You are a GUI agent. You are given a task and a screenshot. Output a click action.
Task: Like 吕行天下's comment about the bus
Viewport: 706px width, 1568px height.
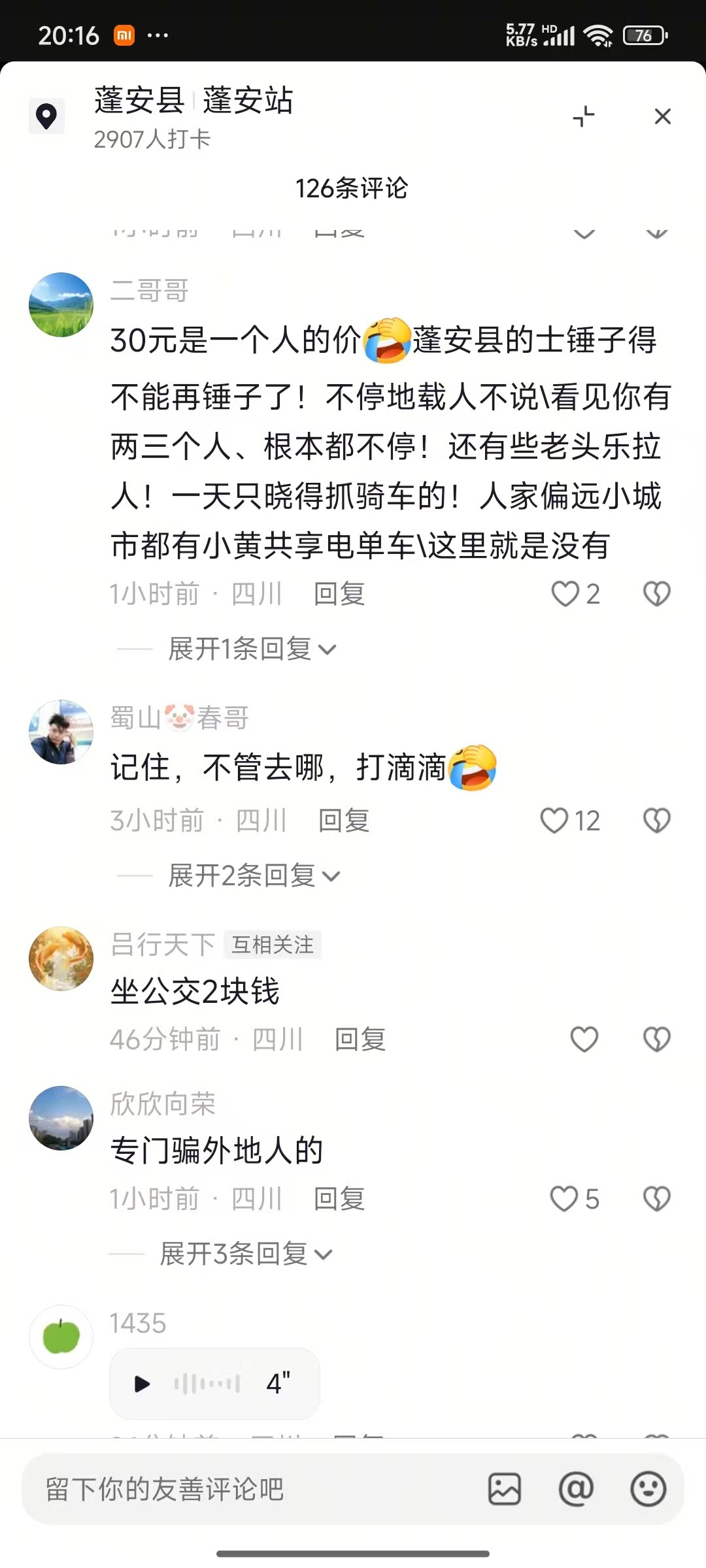click(584, 1039)
